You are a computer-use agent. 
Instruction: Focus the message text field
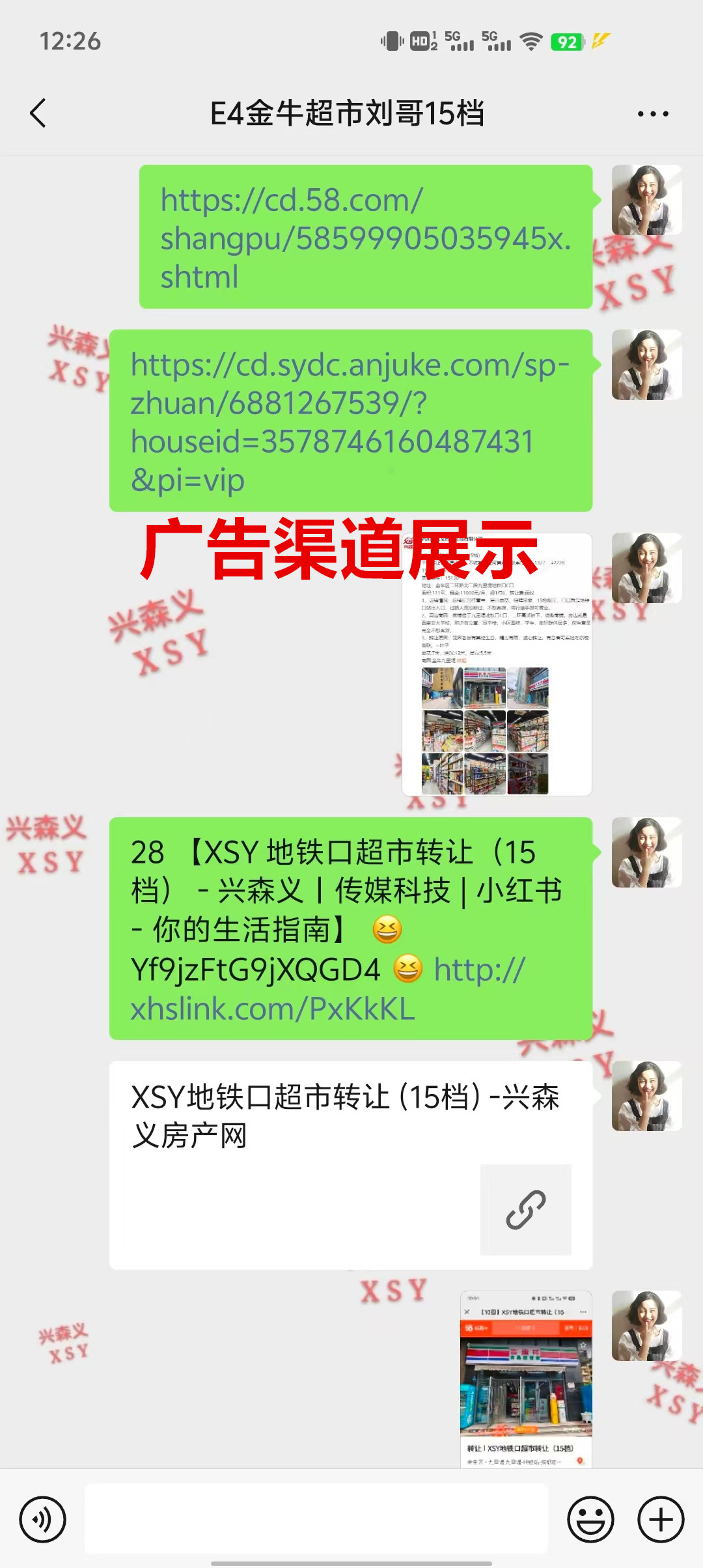[316, 1519]
